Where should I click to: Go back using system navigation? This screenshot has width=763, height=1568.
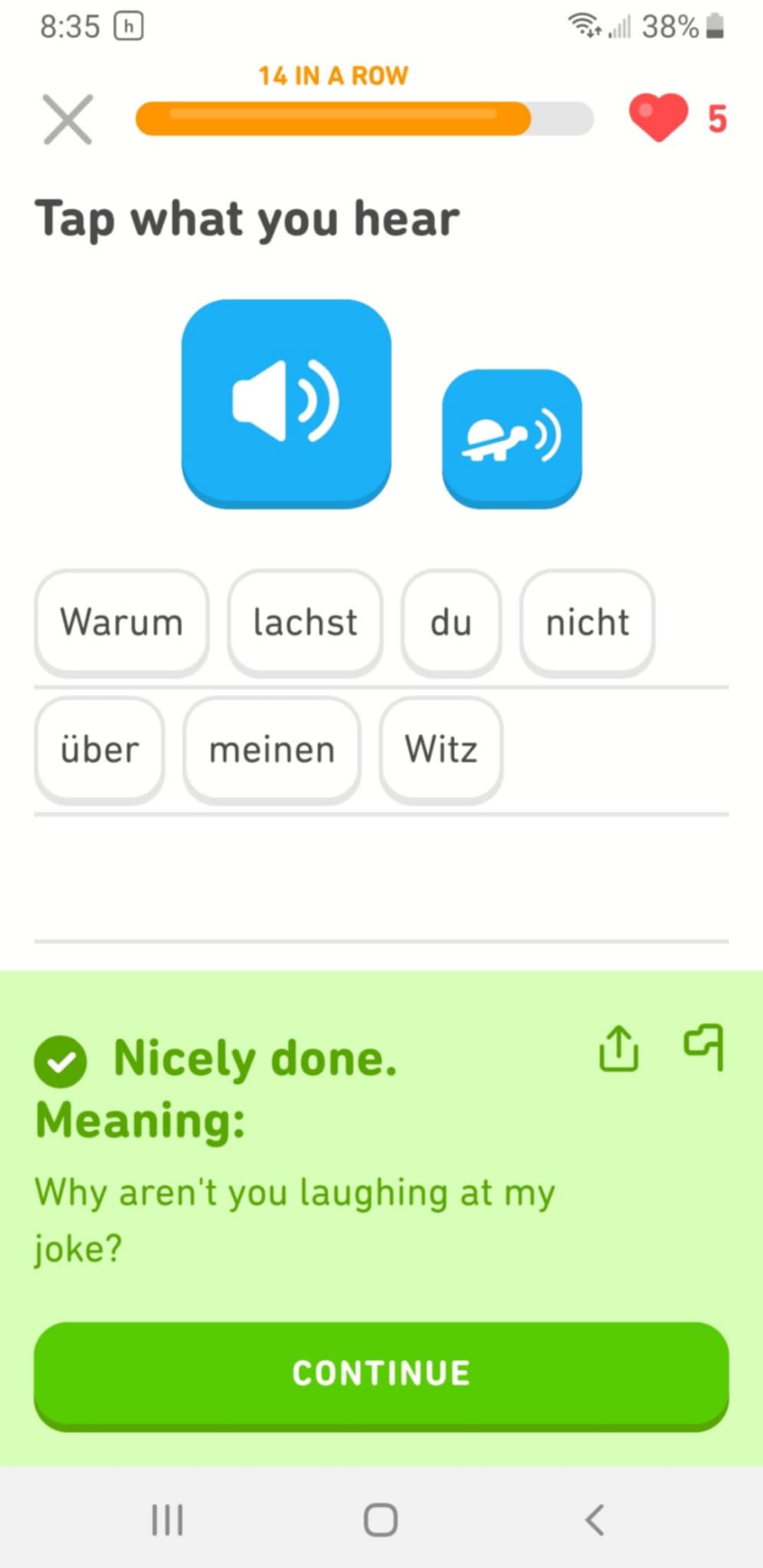pos(594,1520)
